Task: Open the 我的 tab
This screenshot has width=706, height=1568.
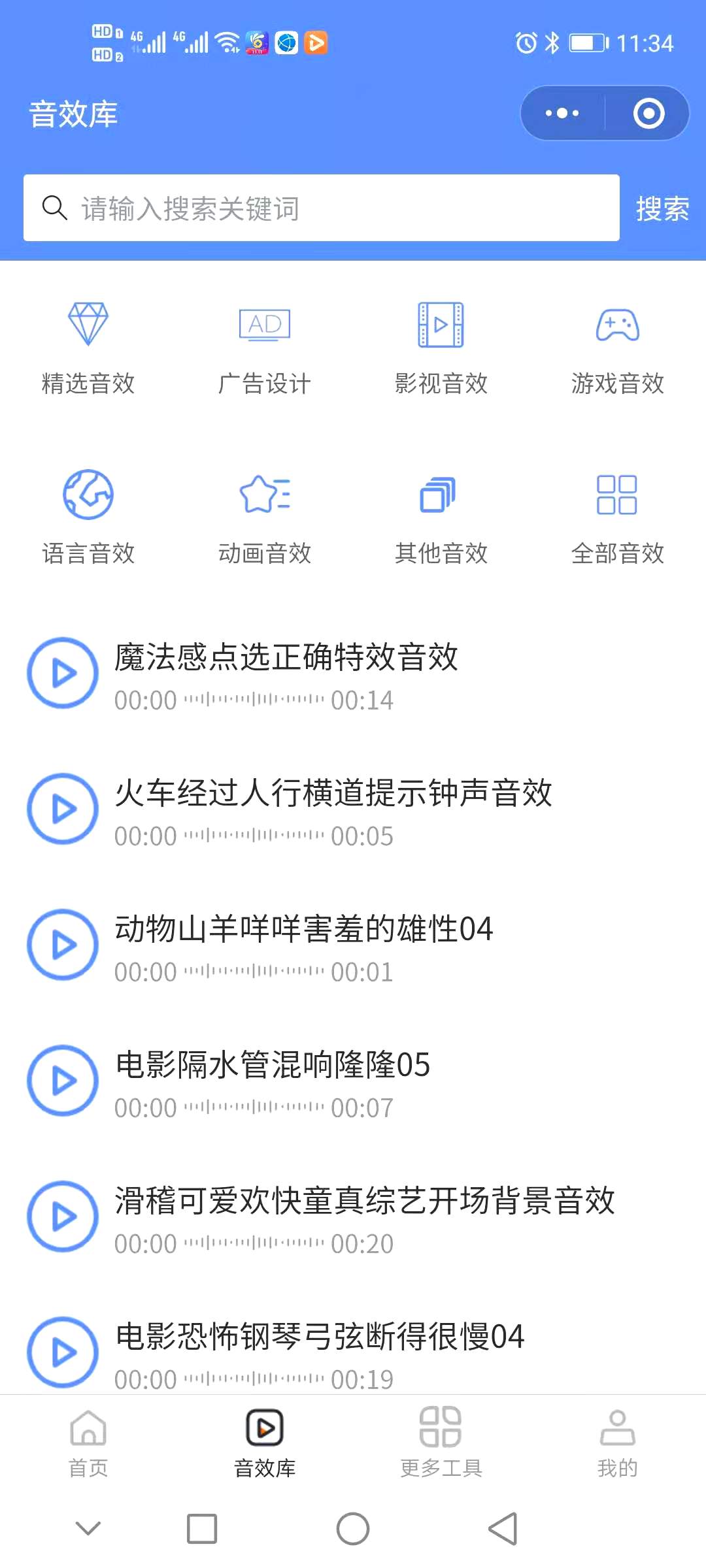Action: 618,1444
